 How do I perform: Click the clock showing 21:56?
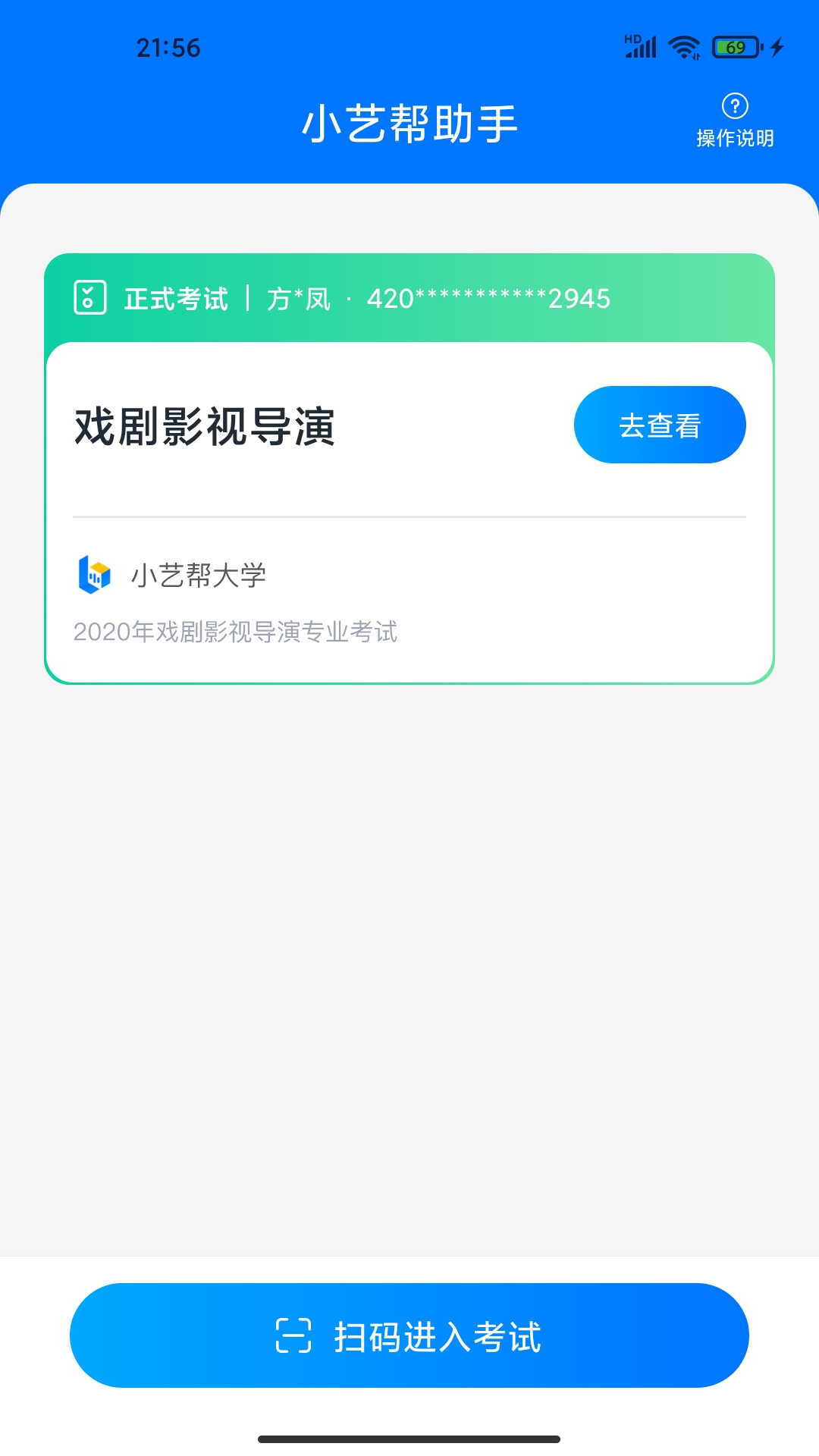168,48
